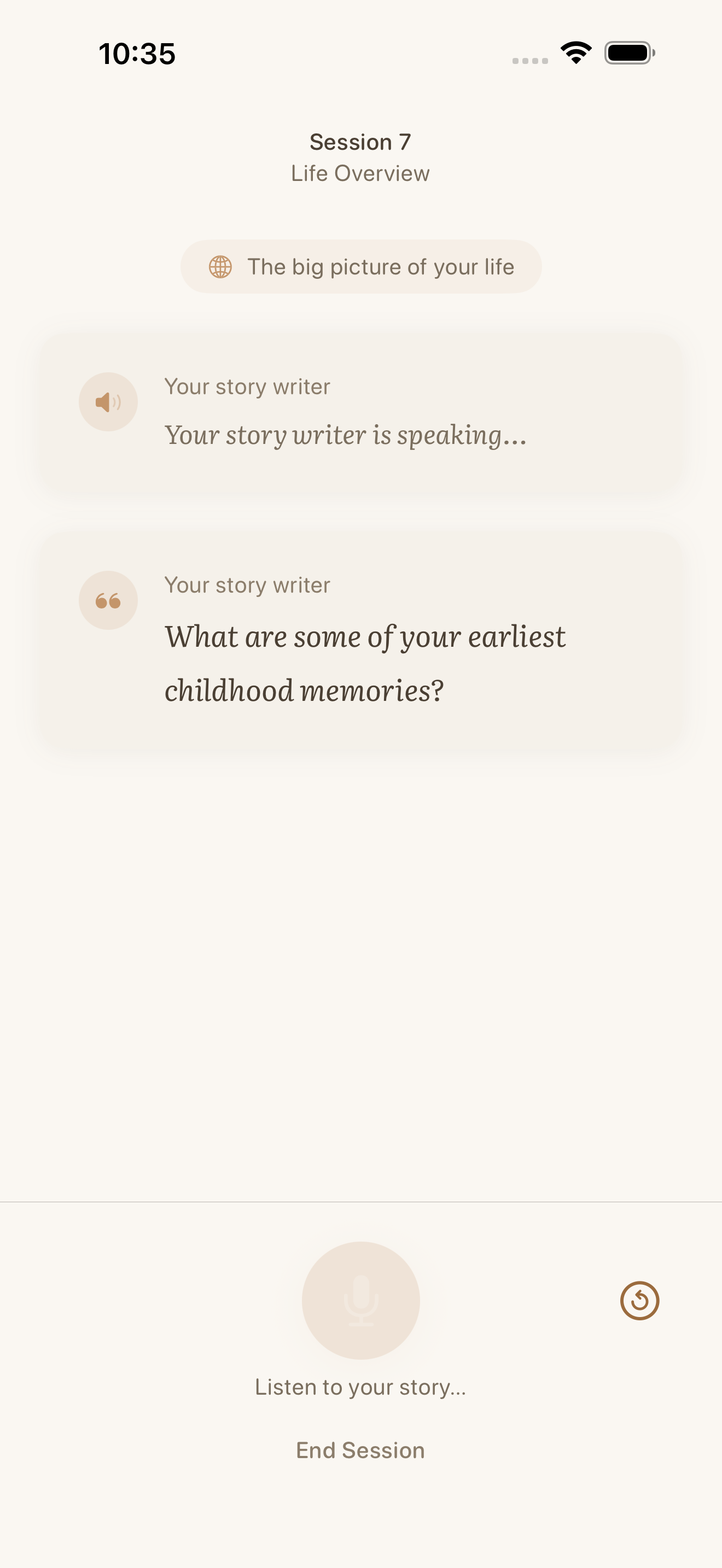
Task: Tap the 'Life Overview' session subtitle
Action: [361, 173]
